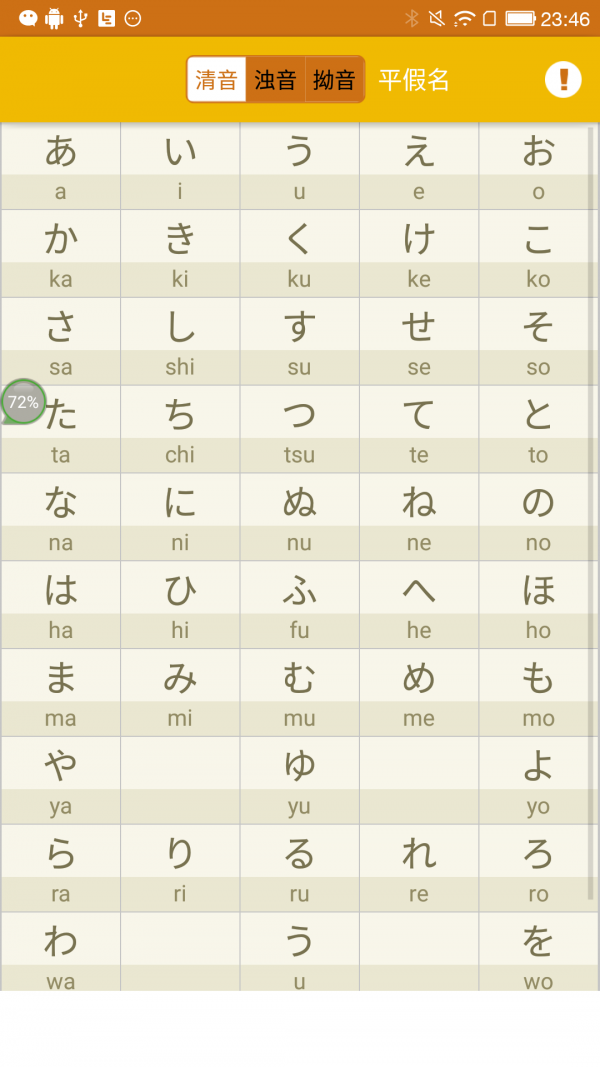The width and height of the screenshot is (600, 1067).
Task: Tap the あ (a) kana cell
Action: (61, 165)
